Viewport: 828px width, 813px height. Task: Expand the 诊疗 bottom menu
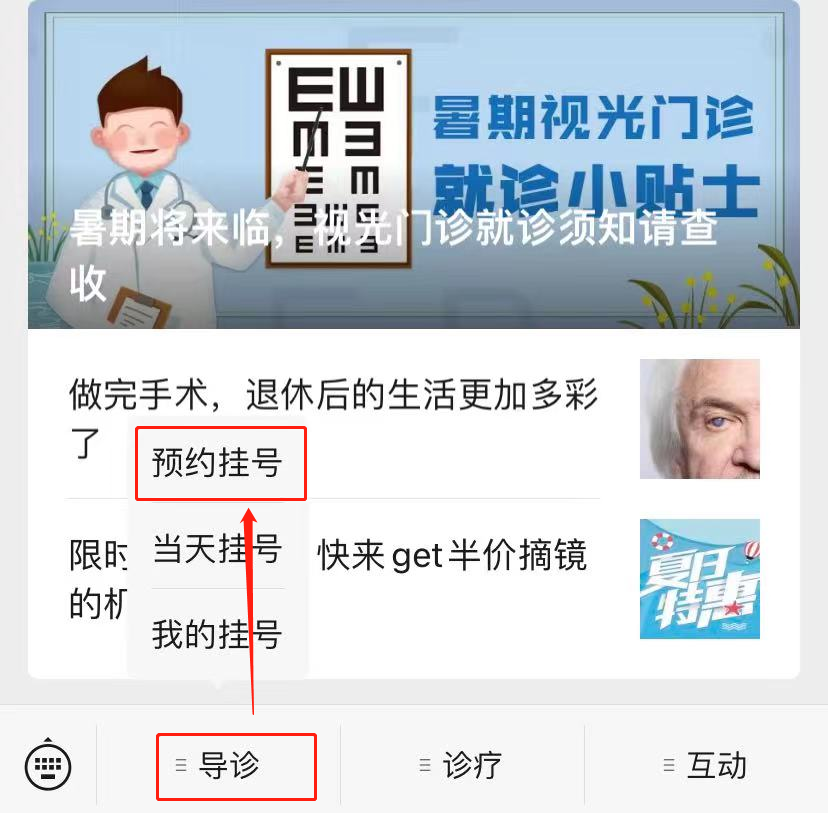pyautogui.click(x=462, y=766)
